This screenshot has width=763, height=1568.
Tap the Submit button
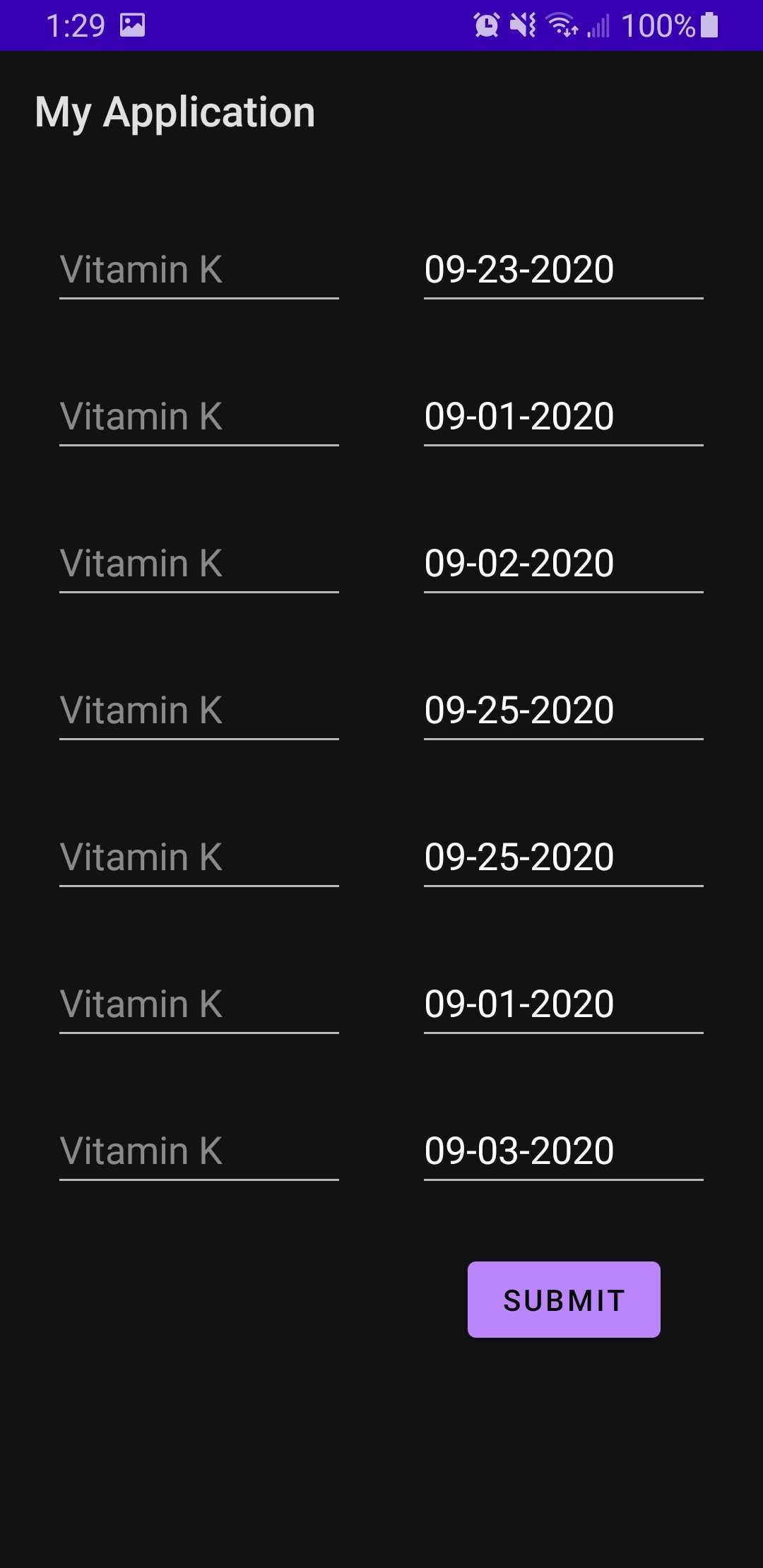[564, 1300]
